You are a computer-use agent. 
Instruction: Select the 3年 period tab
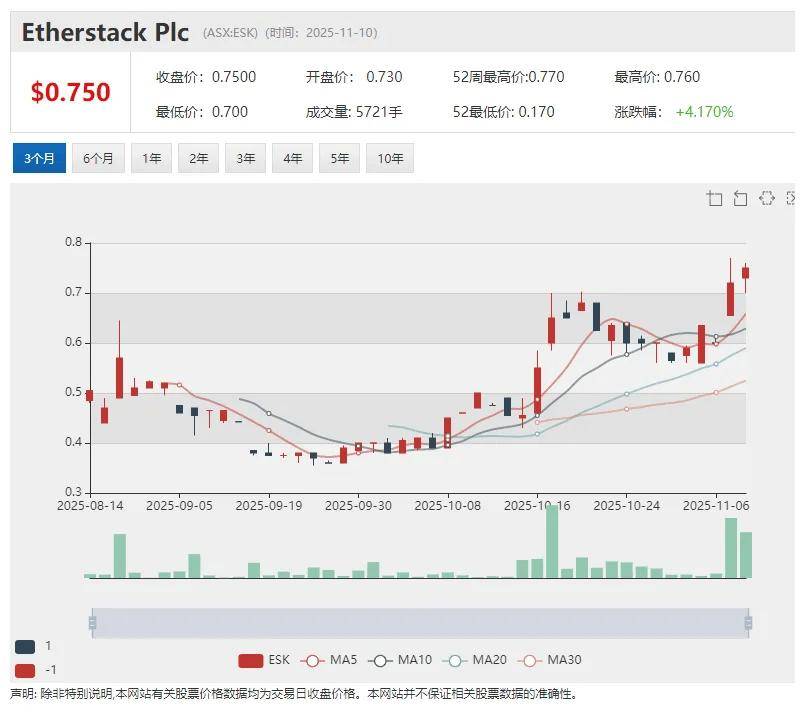(x=245, y=158)
